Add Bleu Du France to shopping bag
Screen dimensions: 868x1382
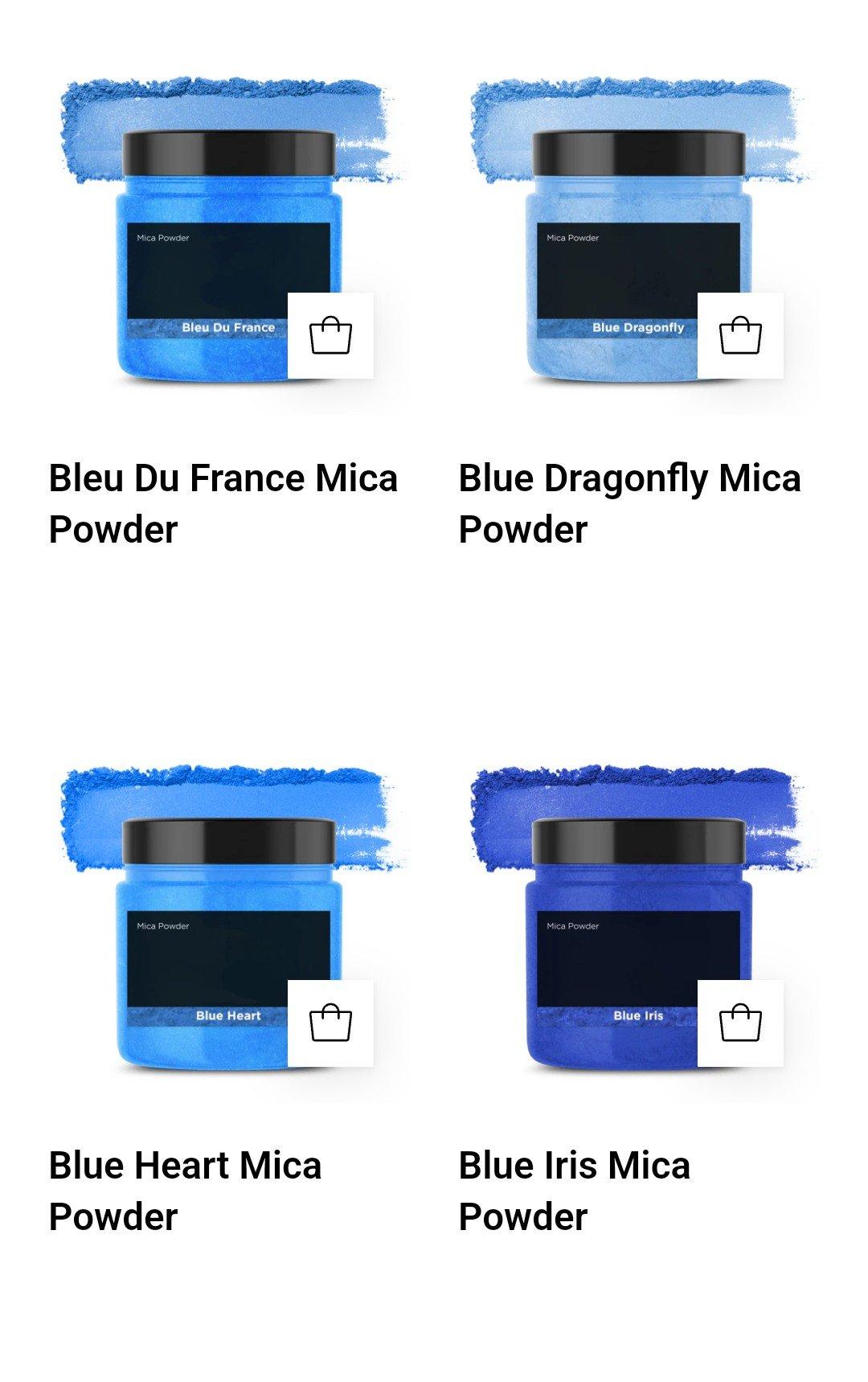(330, 335)
